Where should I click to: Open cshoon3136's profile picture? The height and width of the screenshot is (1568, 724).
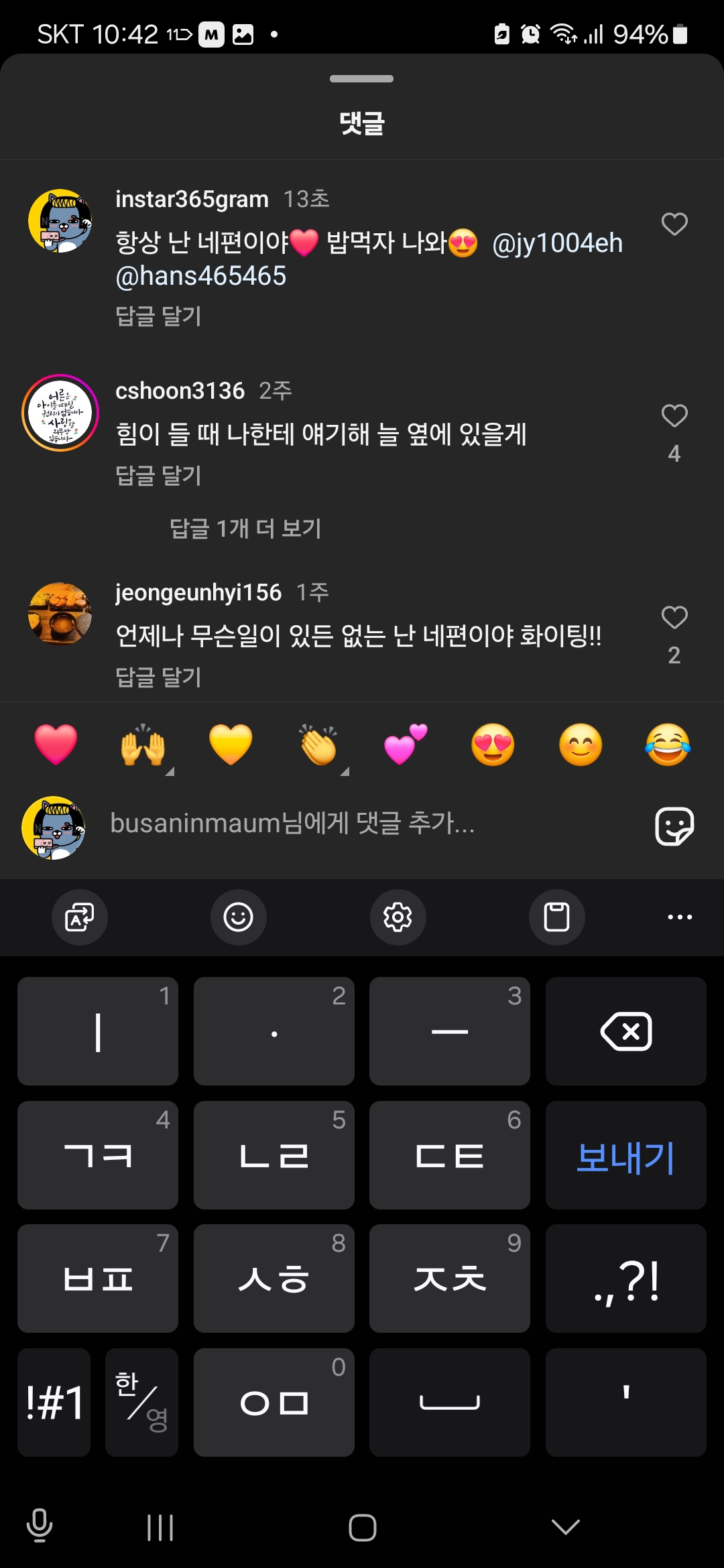click(60, 413)
